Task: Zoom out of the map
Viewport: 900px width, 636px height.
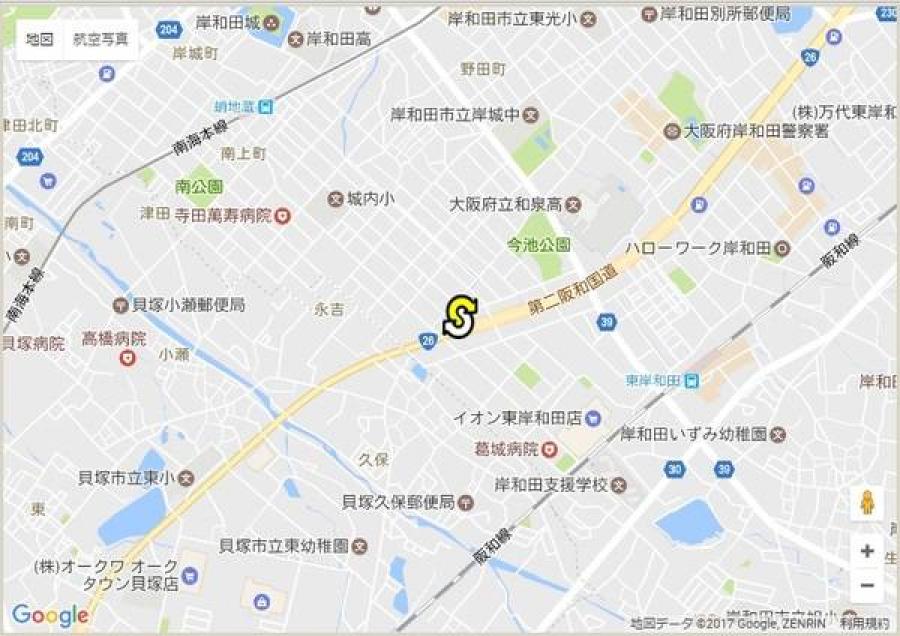Action: [866, 586]
